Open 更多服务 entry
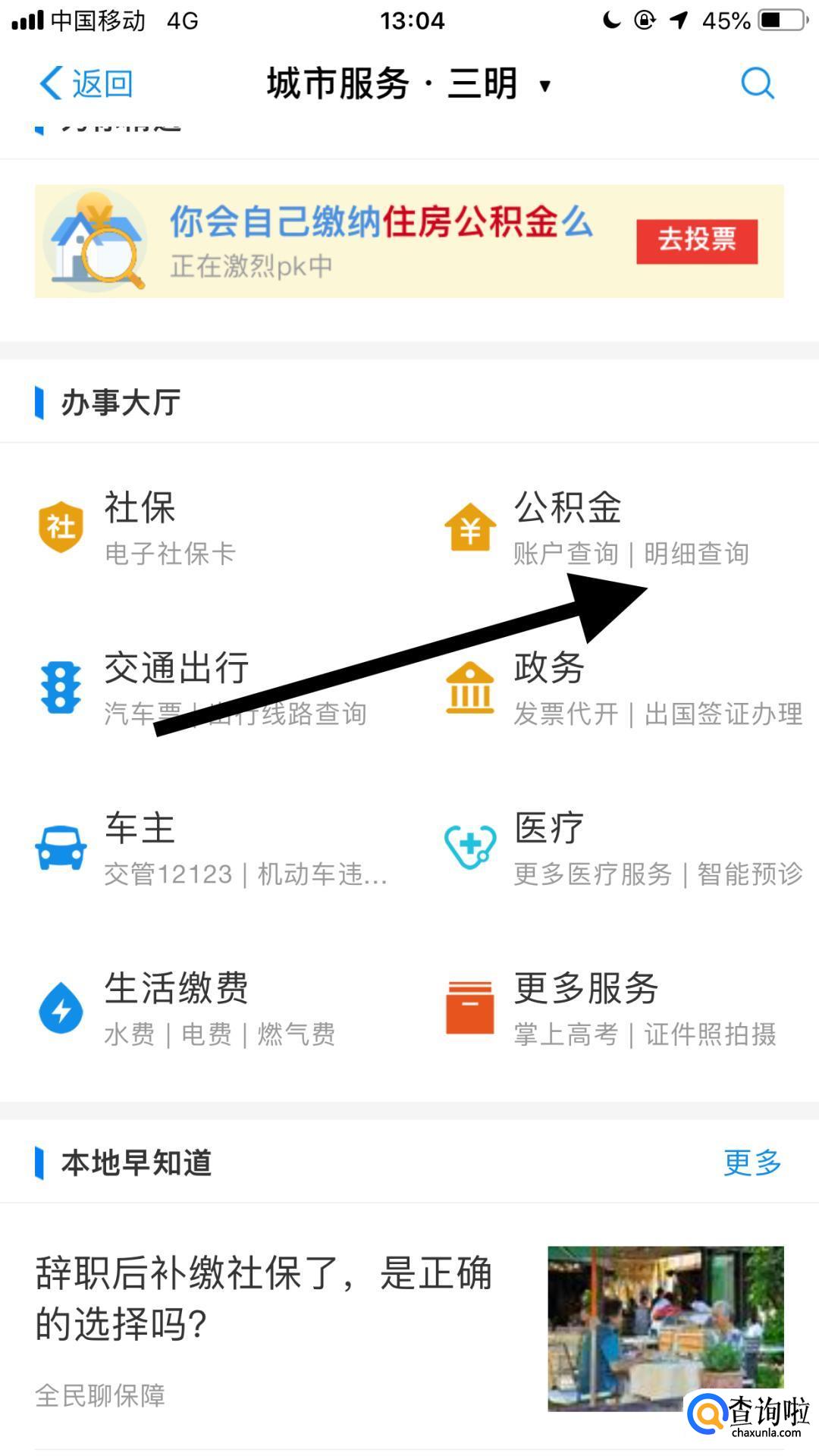819x1456 pixels. [x=614, y=1010]
